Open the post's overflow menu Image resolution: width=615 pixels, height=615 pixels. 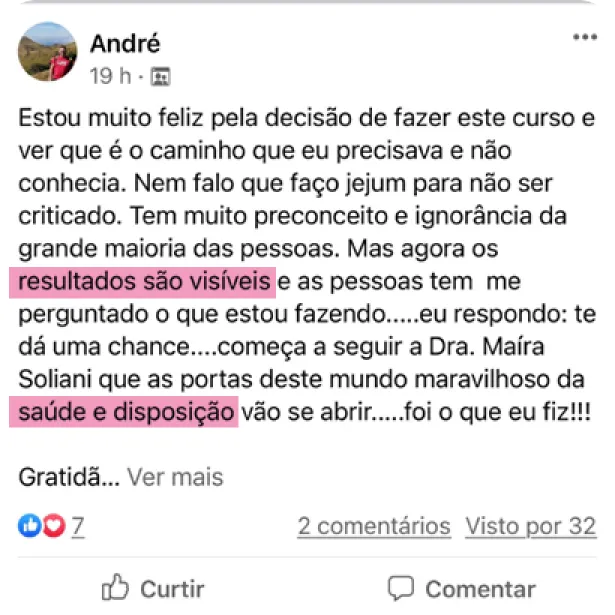coord(584,37)
